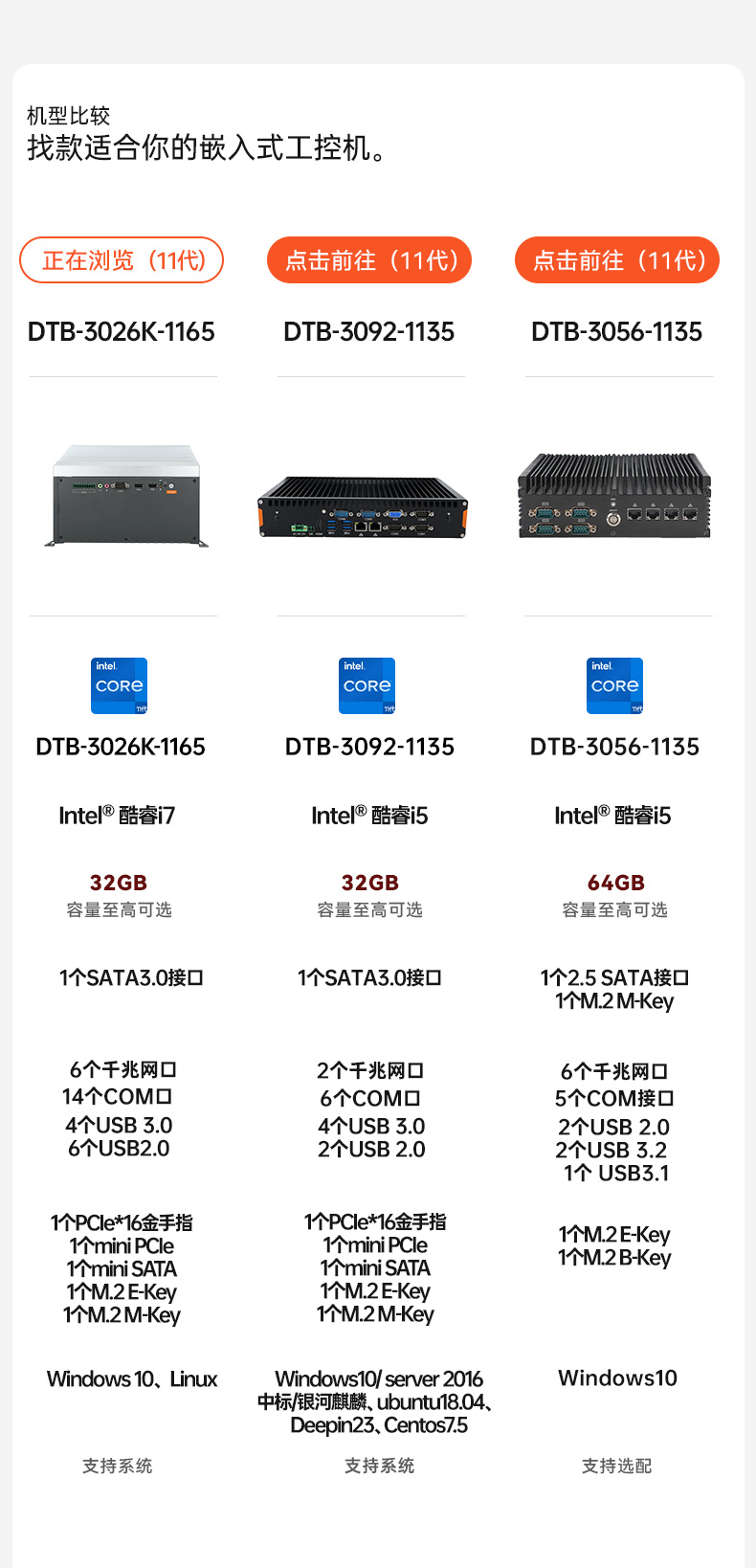
Task: Click the Intel 酷睿i5 label in middle column
Action: click(368, 815)
